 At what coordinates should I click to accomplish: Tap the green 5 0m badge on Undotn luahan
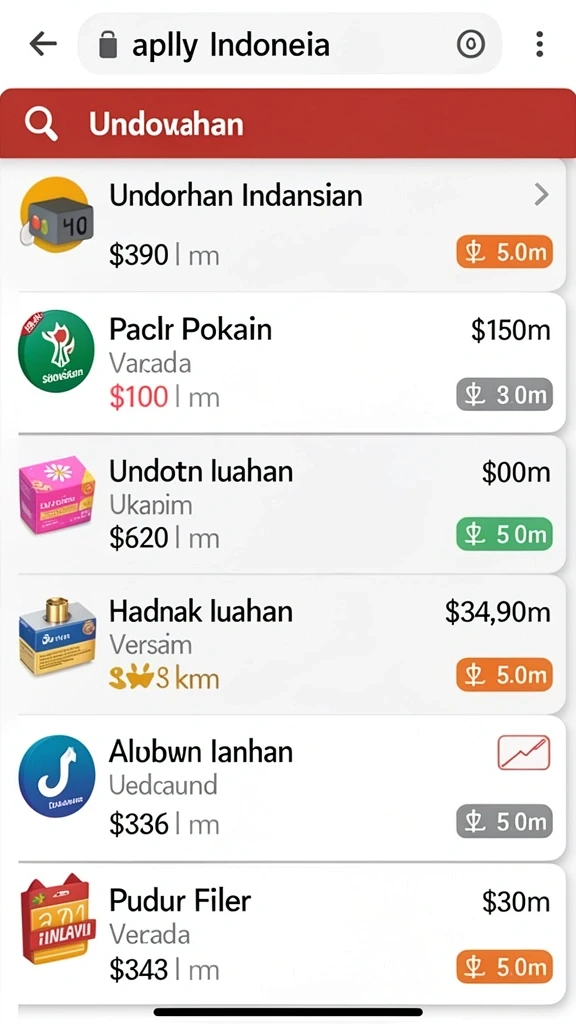(x=504, y=534)
